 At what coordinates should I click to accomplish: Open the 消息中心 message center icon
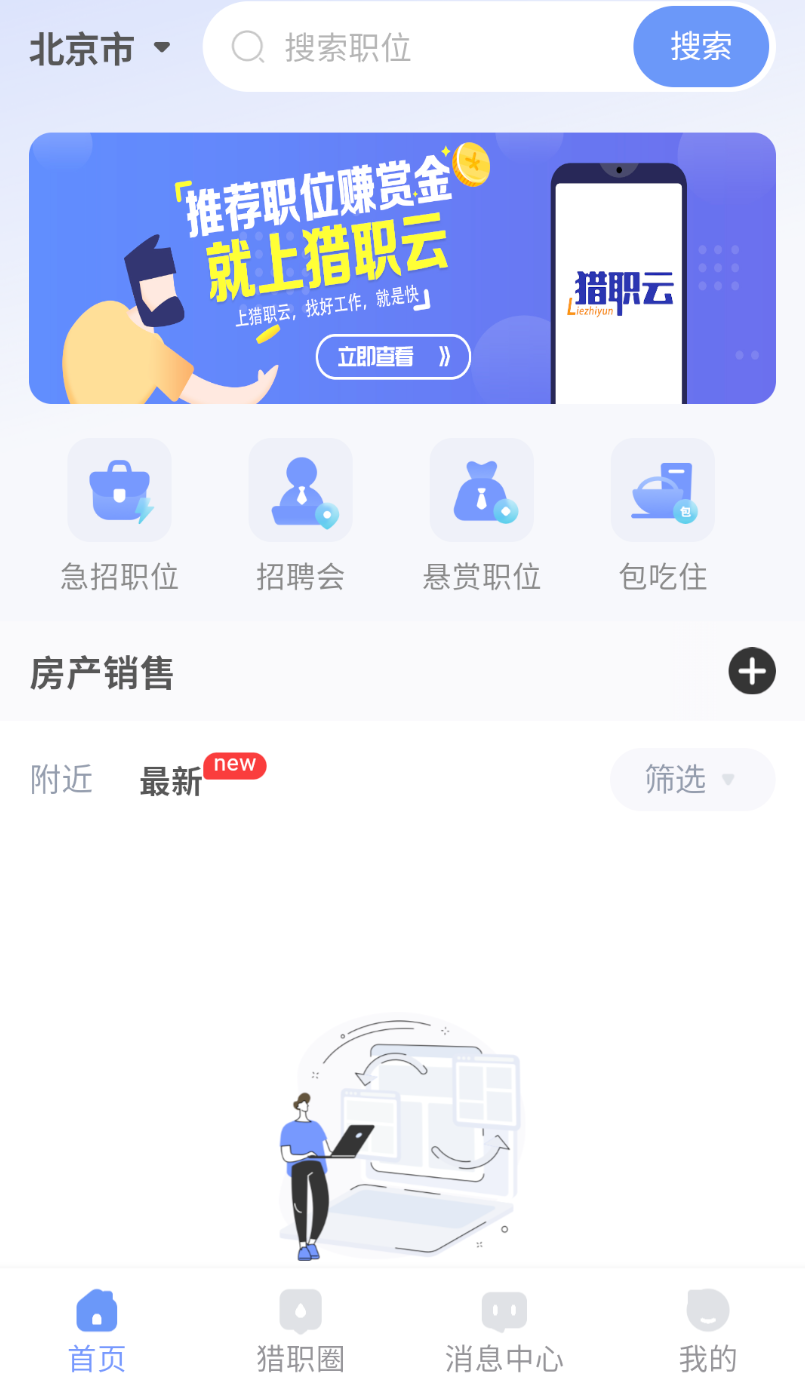tap(503, 1310)
